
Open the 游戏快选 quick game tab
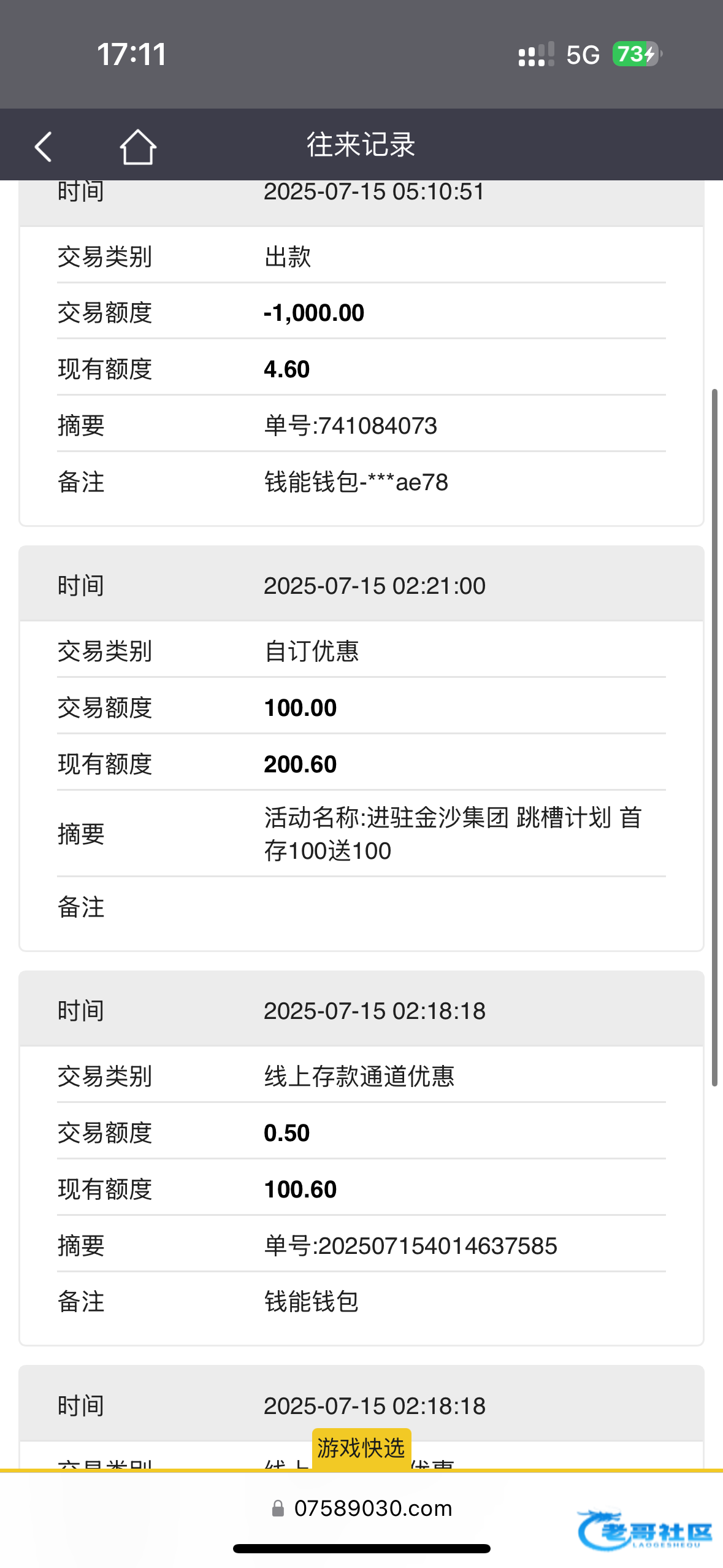click(361, 1448)
